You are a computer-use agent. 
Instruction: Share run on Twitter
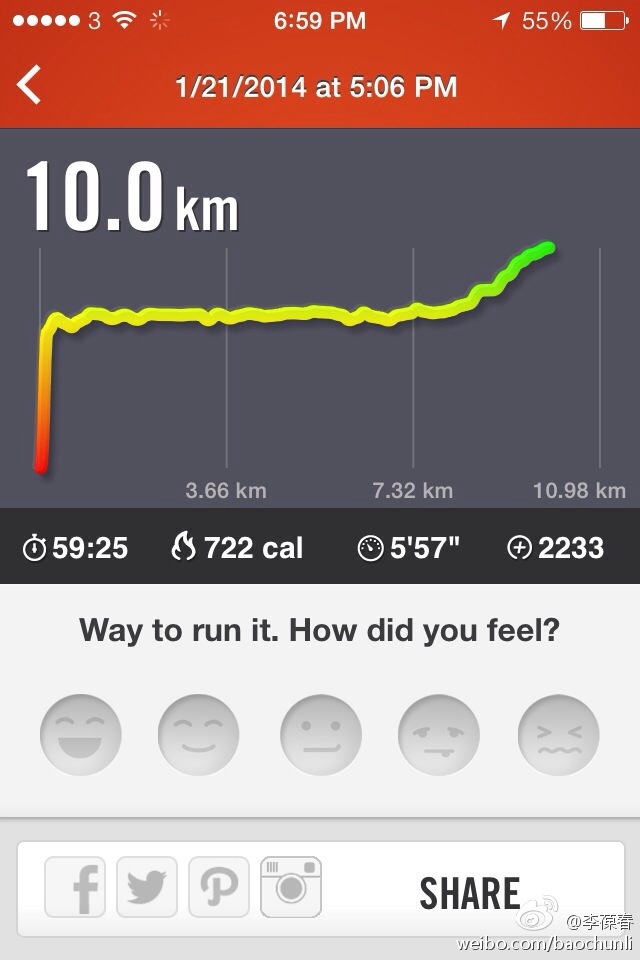[147, 886]
